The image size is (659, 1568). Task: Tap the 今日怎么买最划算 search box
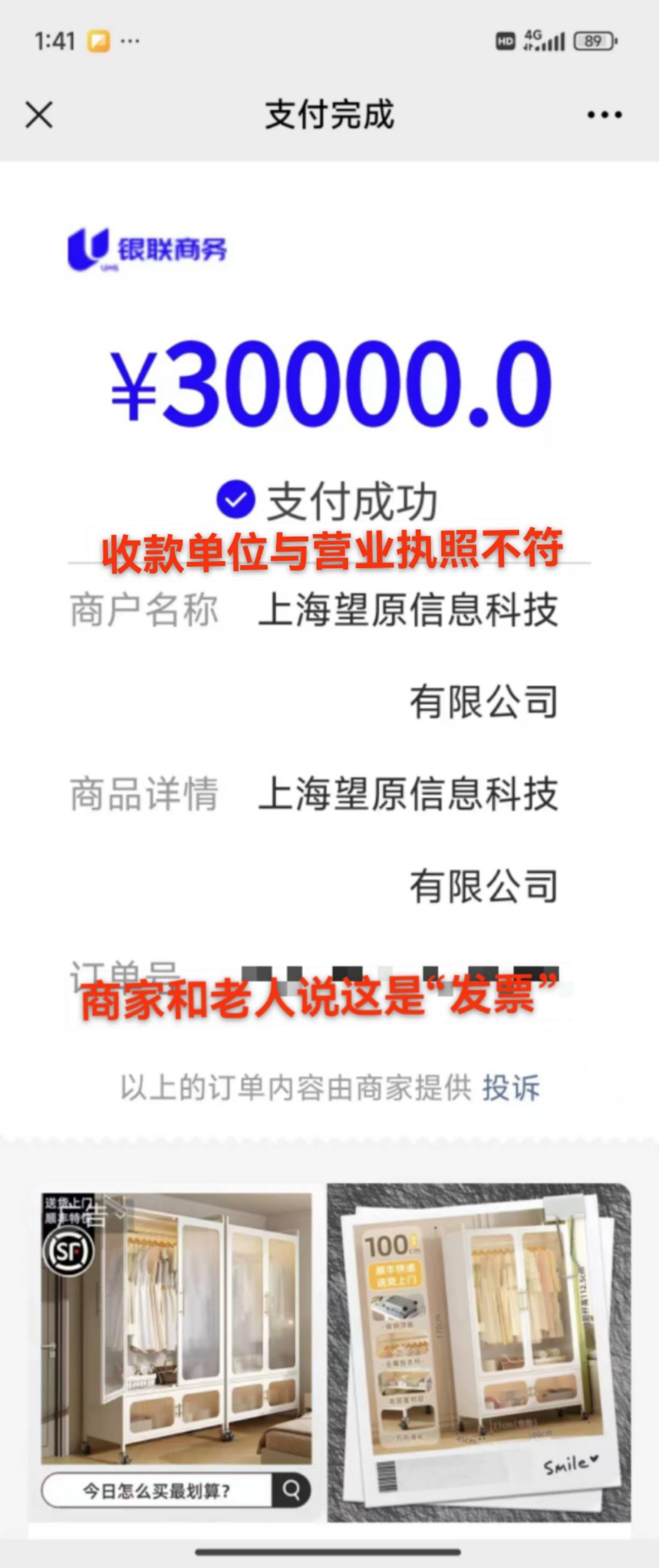click(157, 1490)
